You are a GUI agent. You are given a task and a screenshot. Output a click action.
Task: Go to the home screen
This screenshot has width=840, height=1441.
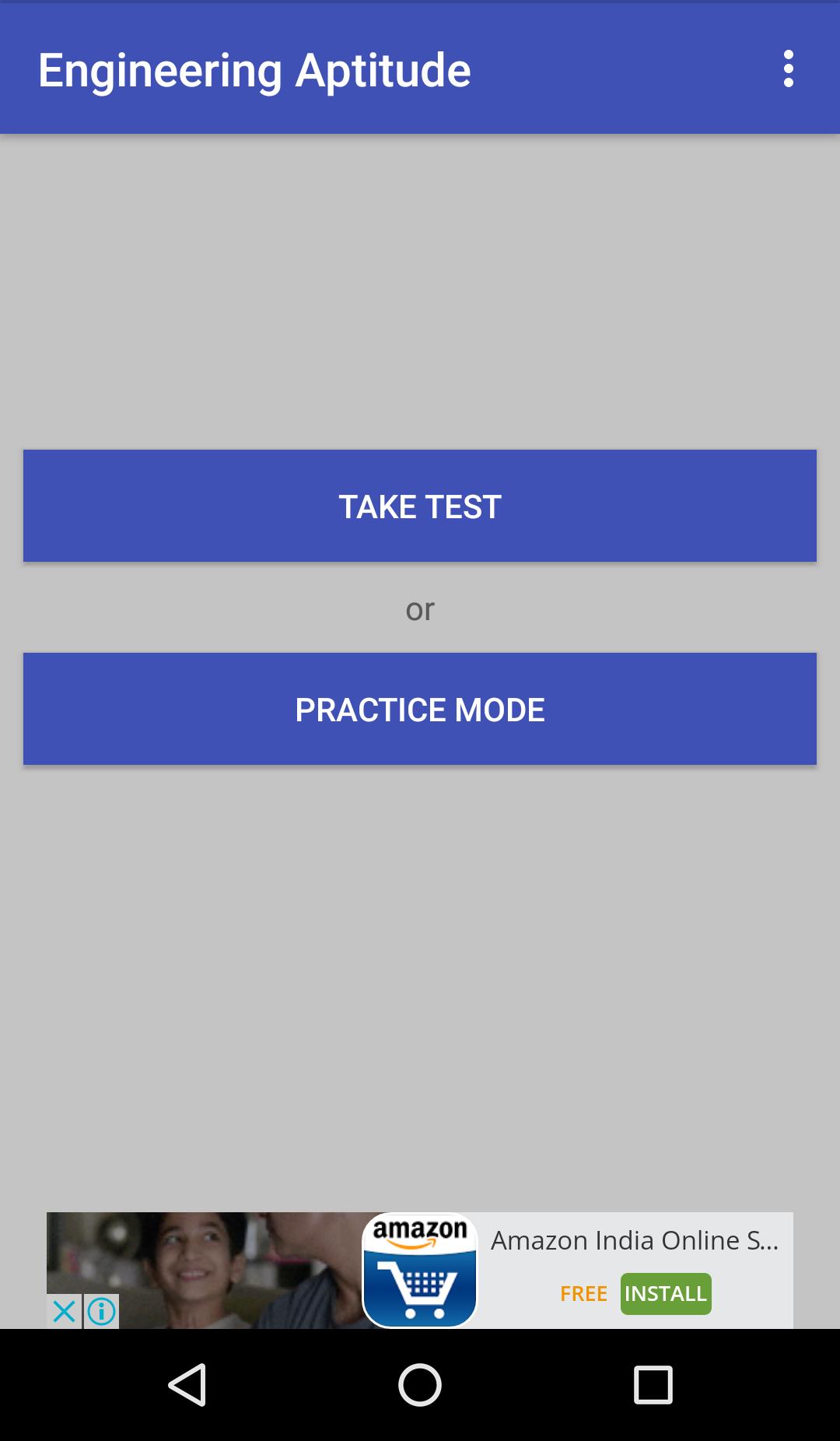420,1385
